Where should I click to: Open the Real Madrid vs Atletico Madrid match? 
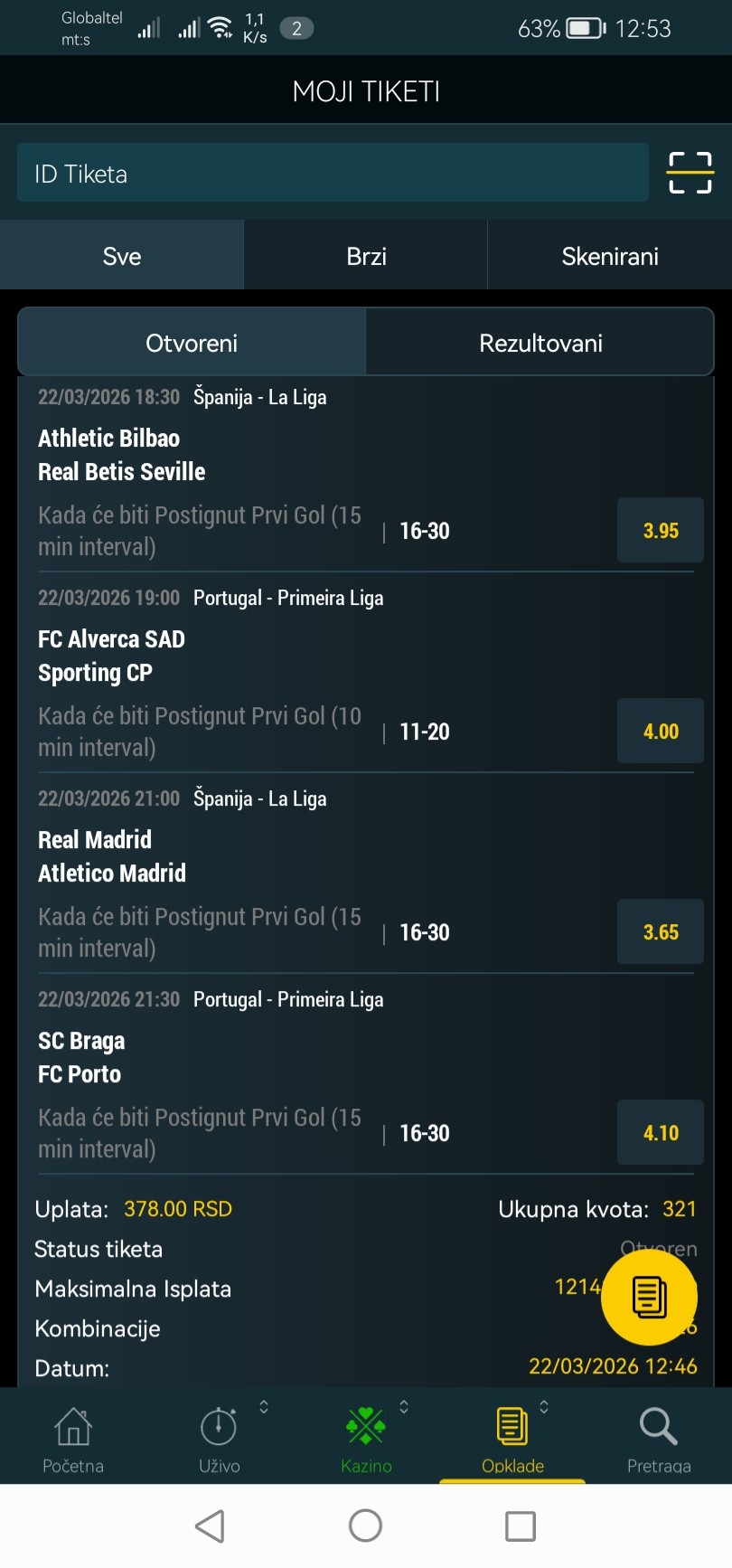pyautogui.click(x=112, y=856)
